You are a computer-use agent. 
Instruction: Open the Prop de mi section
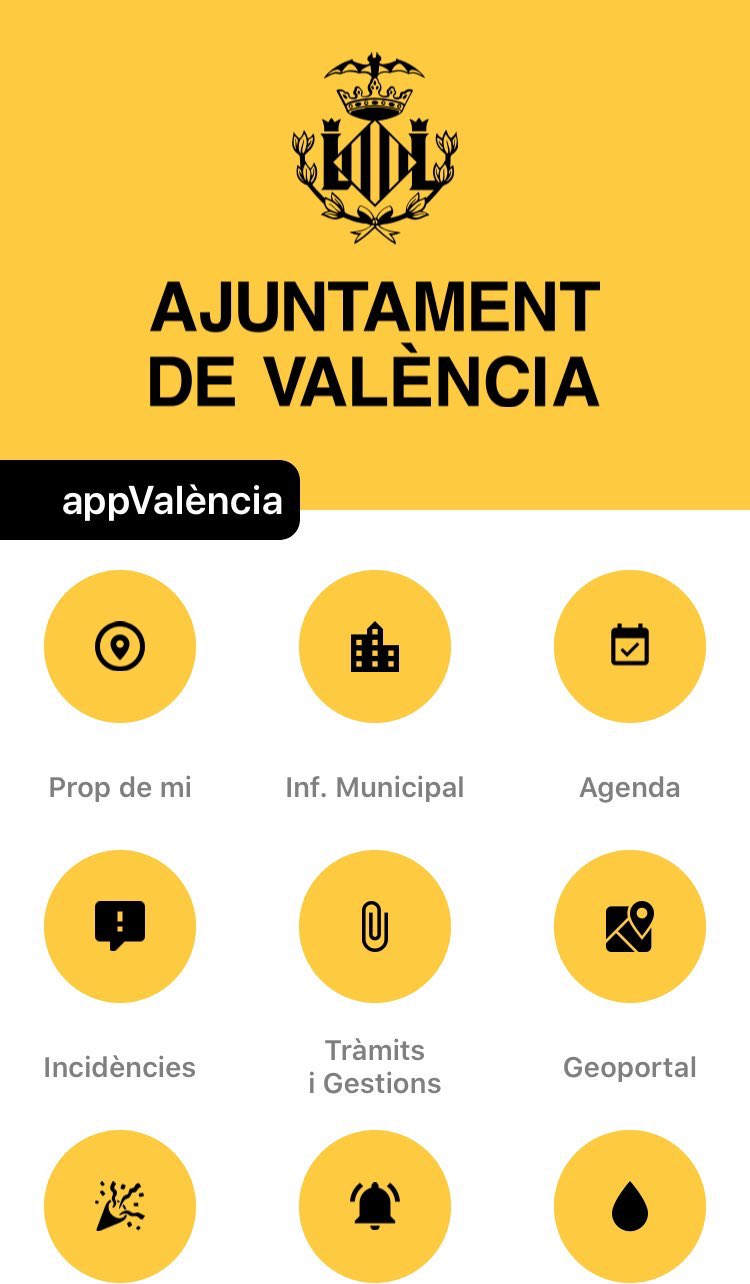click(120, 647)
